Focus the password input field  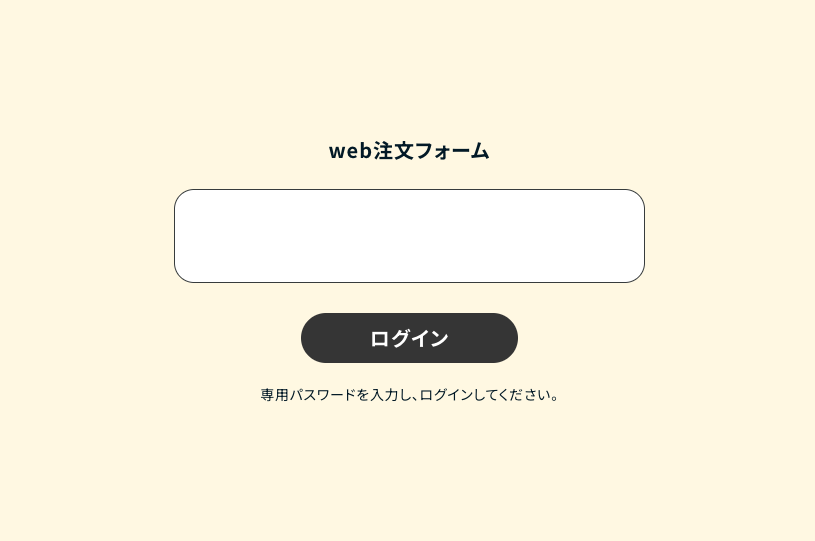coord(409,236)
